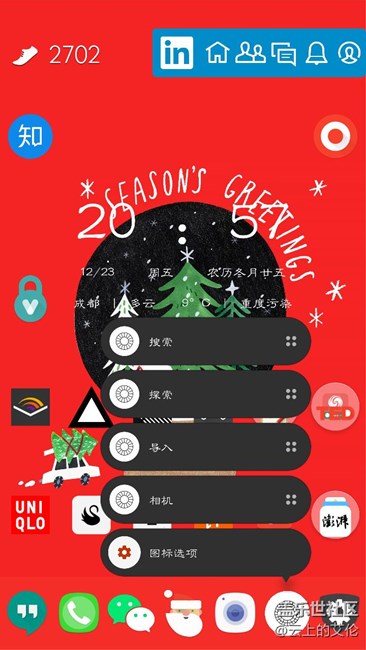Screen dimensions: 366x650
Task: Open LinkedIn profile icon
Action: click(x=349, y=53)
